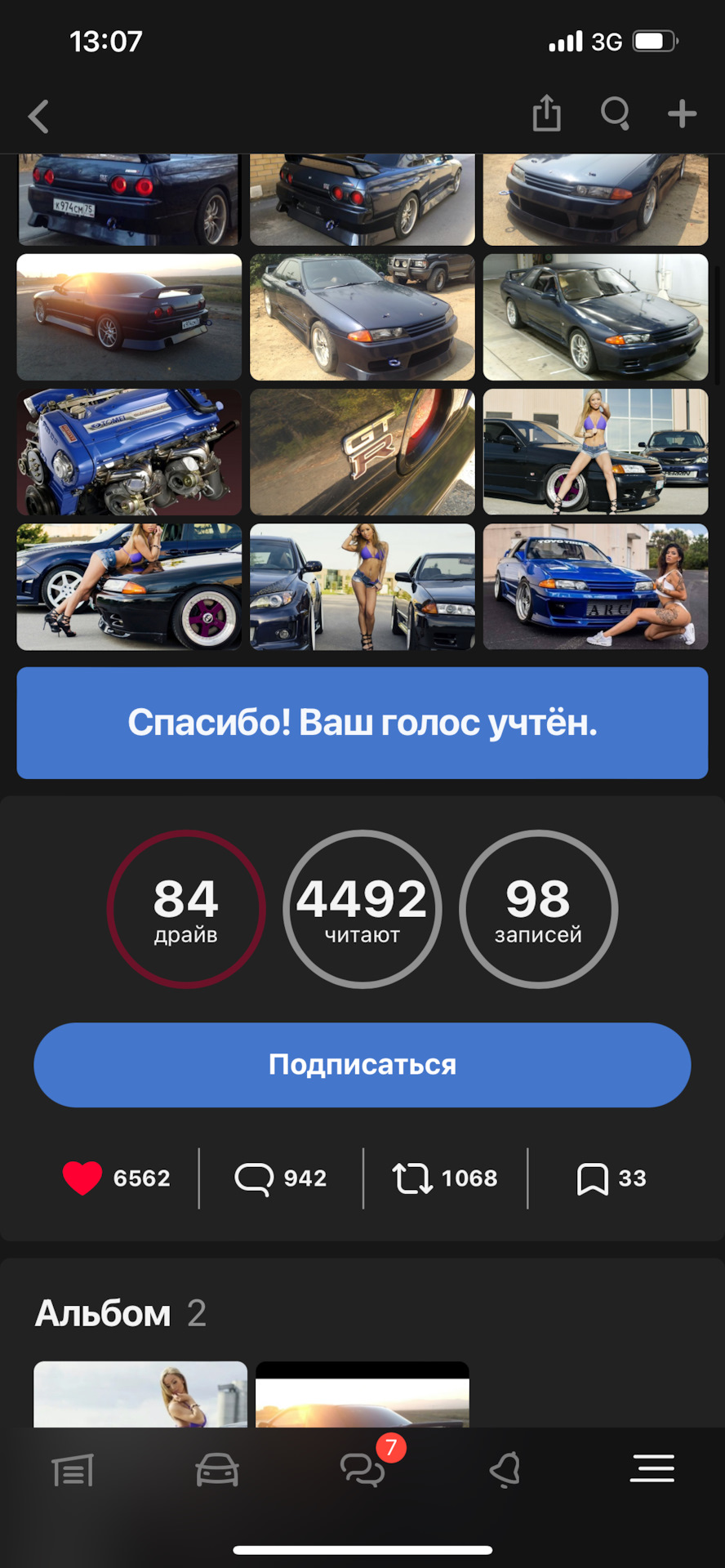Bookmark the page via the bookmark icon
Viewport: 725px width, 1568px height.
coord(594,1178)
